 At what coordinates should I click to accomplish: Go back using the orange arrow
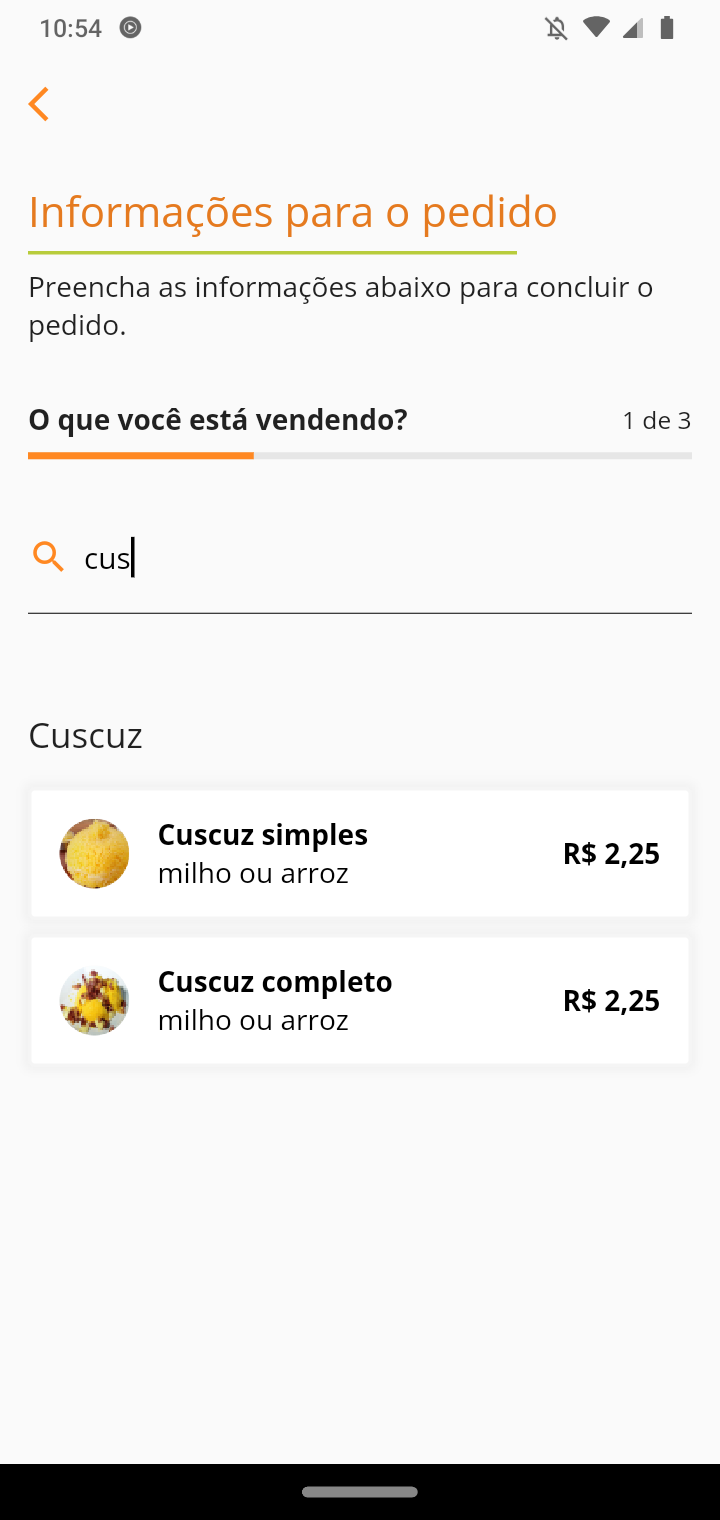[39, 104]
